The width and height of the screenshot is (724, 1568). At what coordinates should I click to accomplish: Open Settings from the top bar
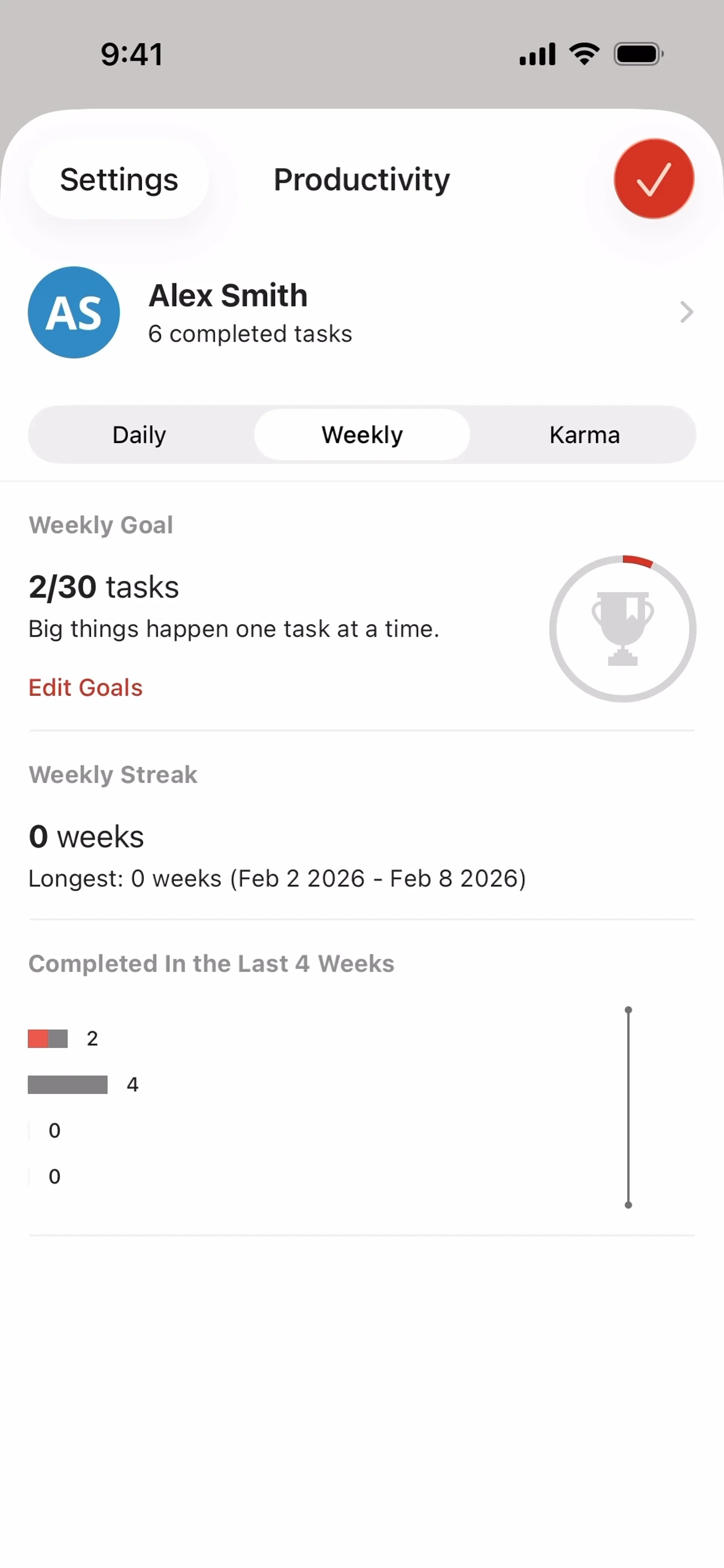click(119, 179)
